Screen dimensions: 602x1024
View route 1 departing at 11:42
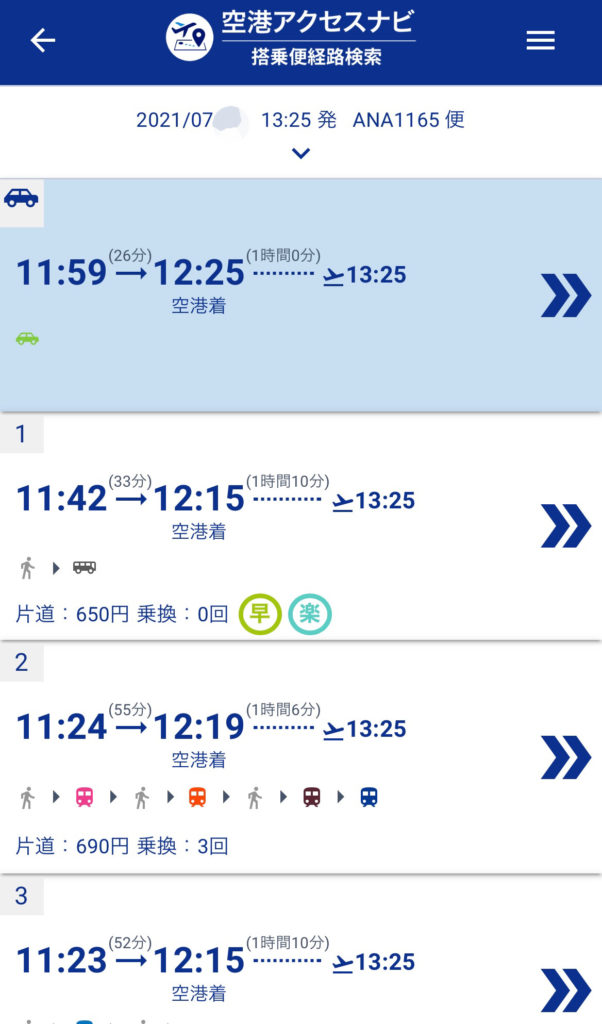(x=565, y=526)
